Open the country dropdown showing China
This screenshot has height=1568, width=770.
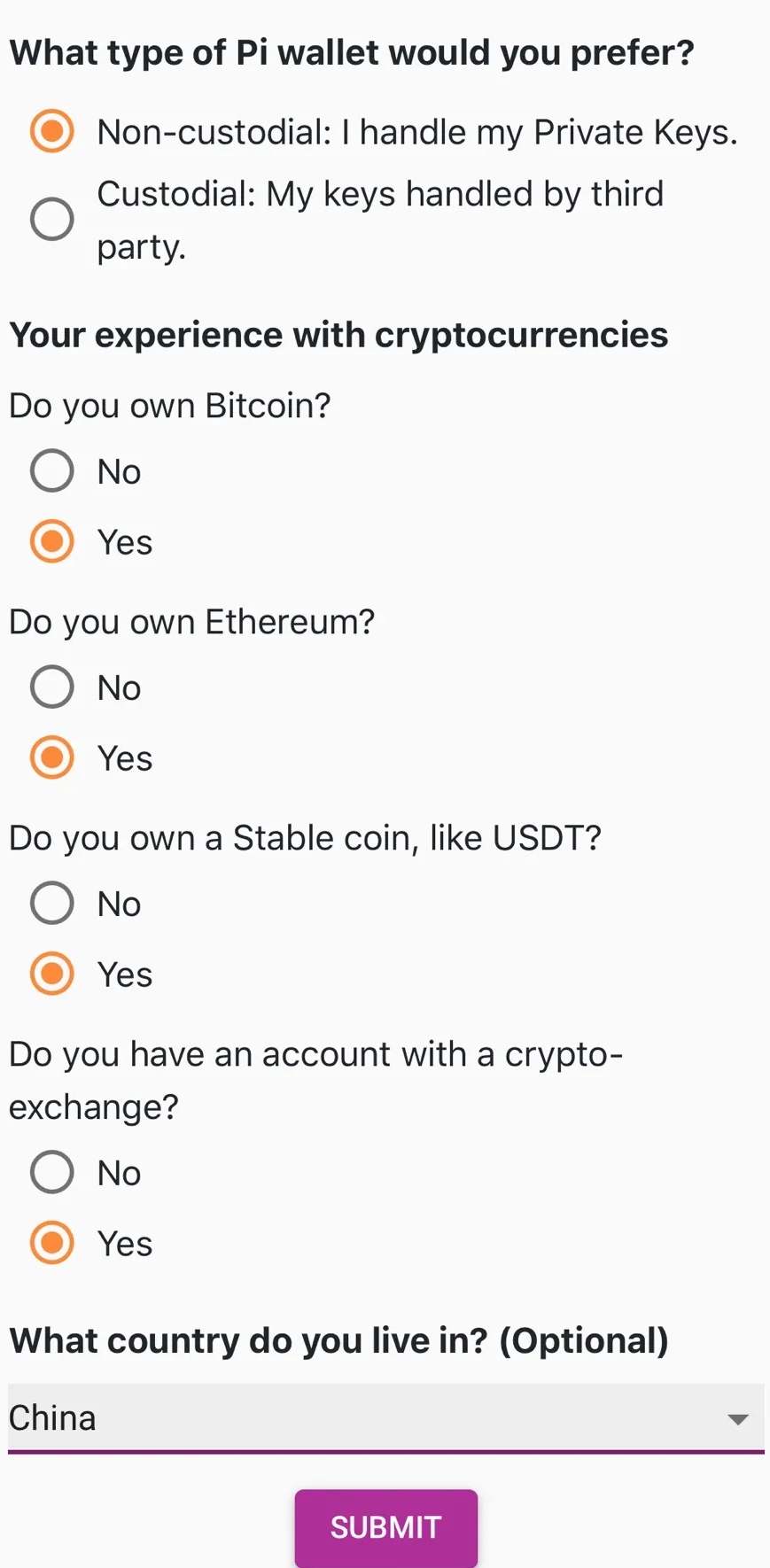click(385, 1417)
